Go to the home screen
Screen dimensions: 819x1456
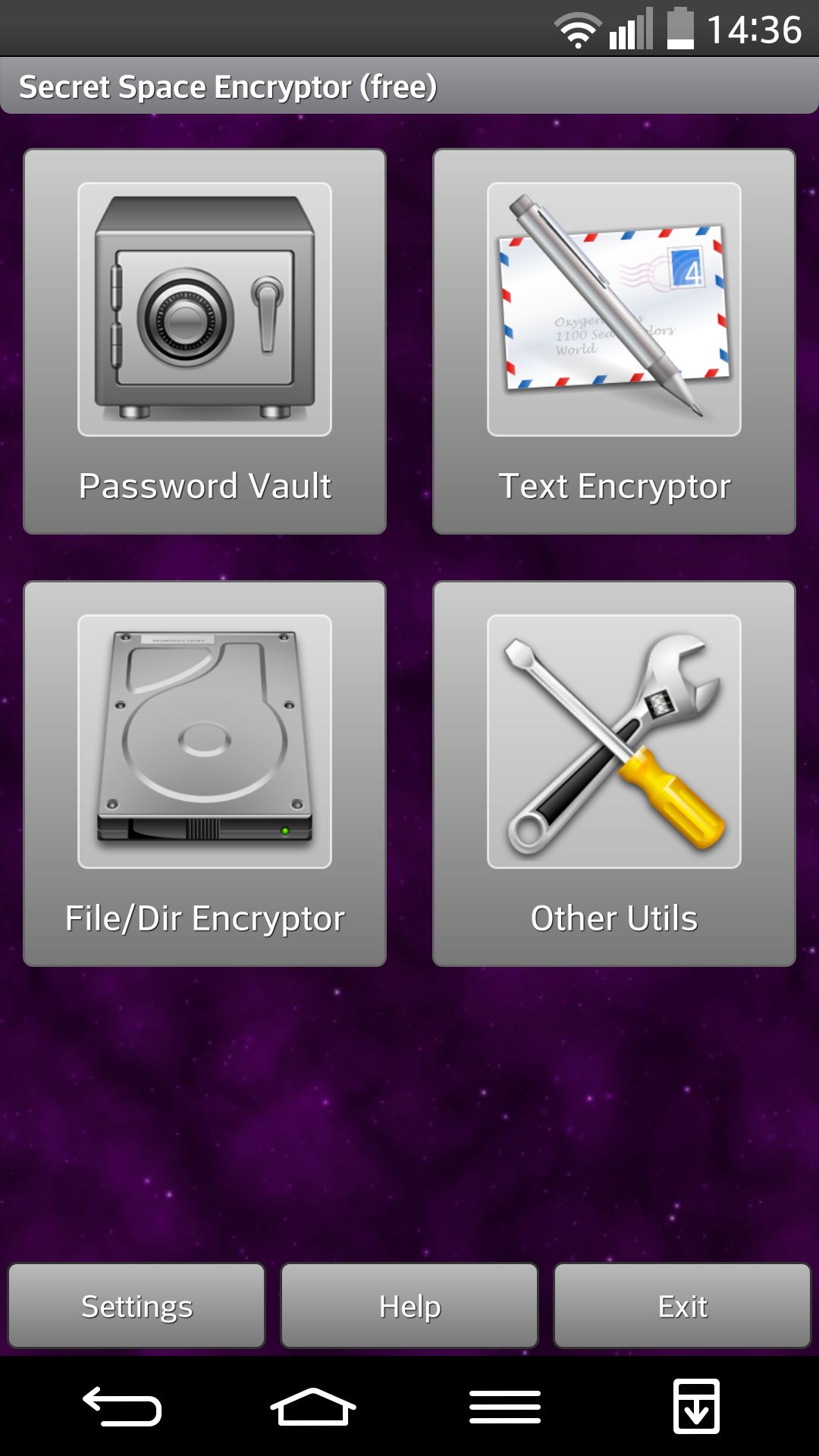pyautogui.click(x=313, y=1407)
